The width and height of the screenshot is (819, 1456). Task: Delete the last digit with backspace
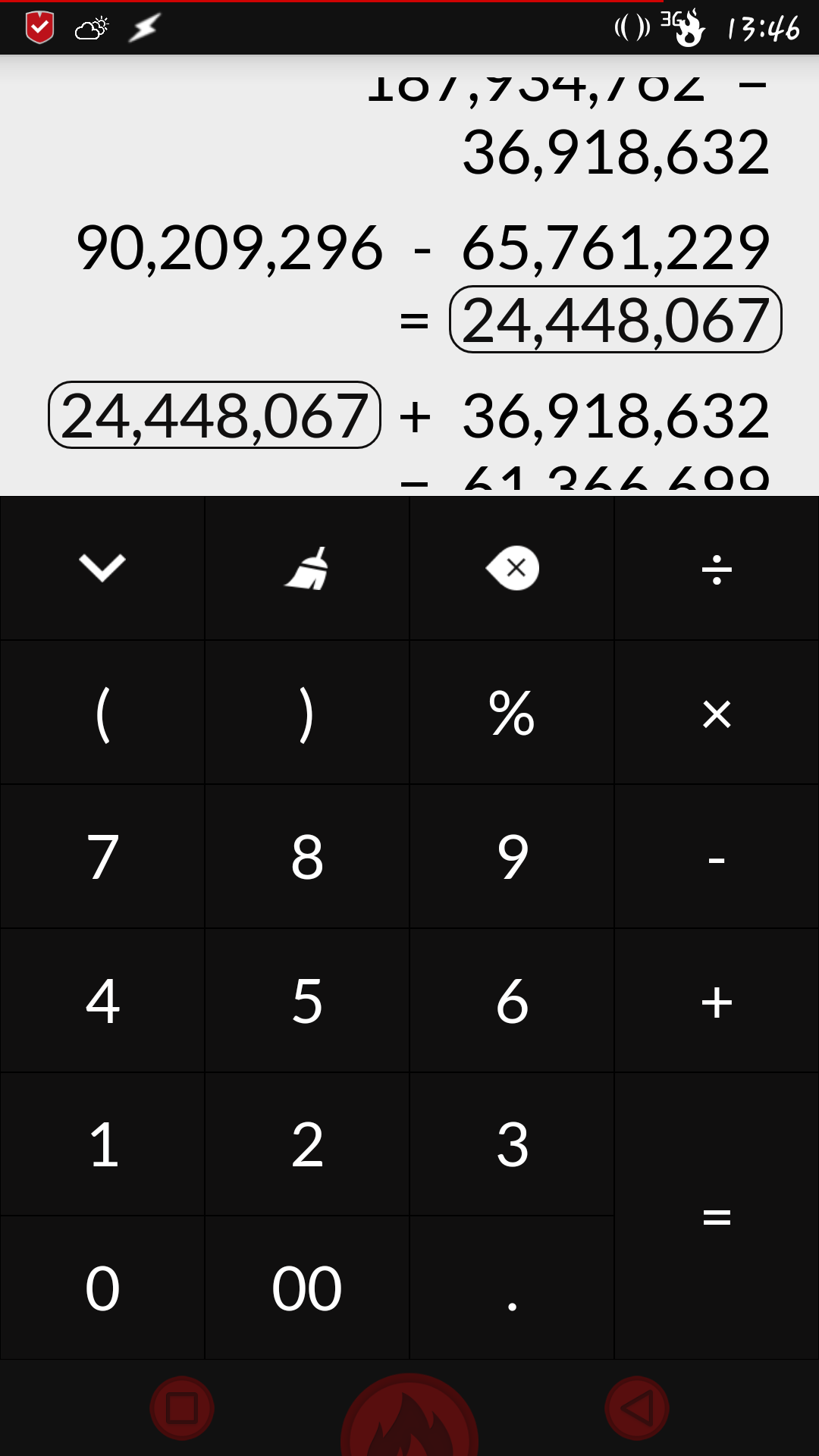[512, 568]
